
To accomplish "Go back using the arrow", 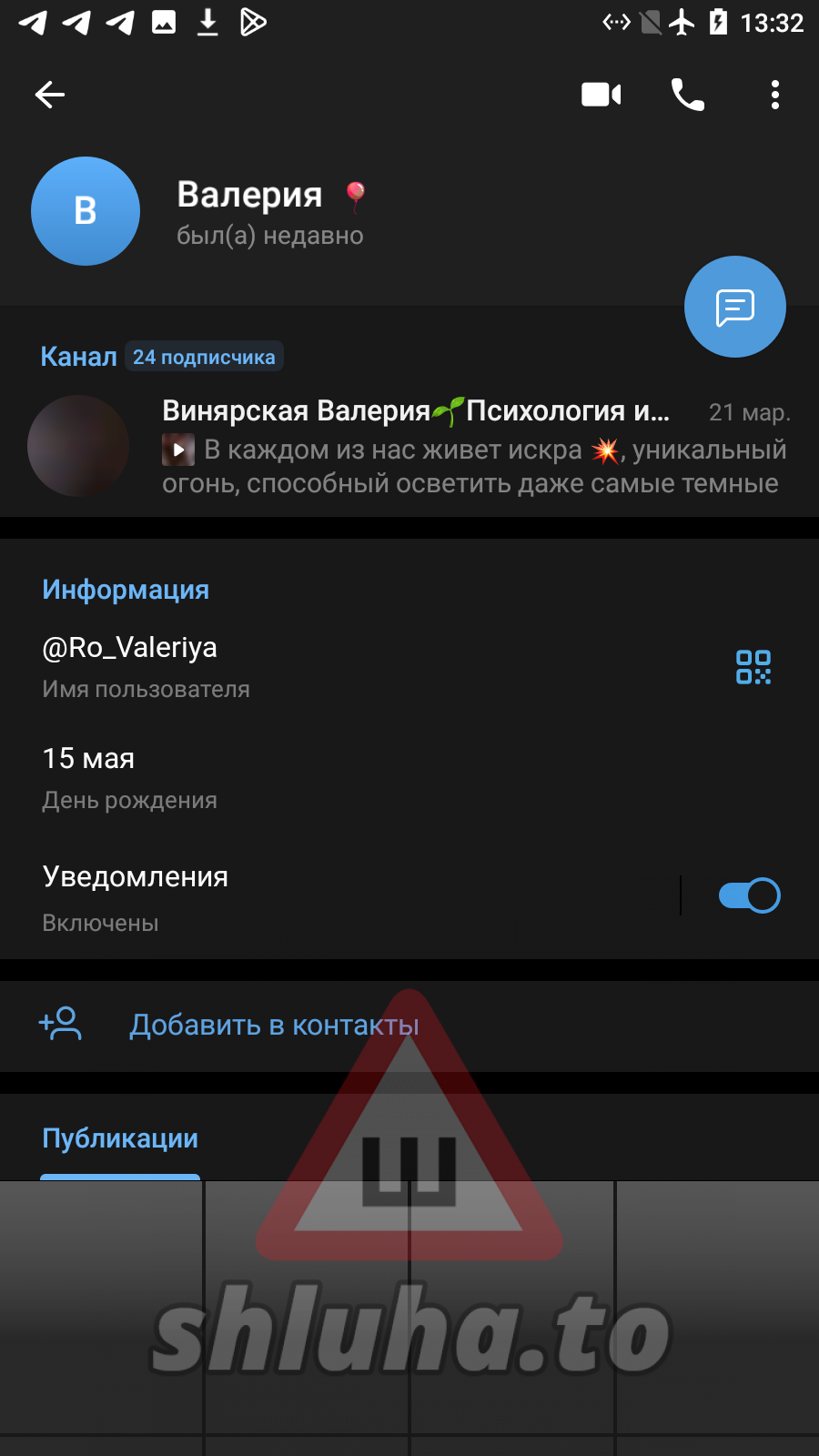I will [50, 95].
